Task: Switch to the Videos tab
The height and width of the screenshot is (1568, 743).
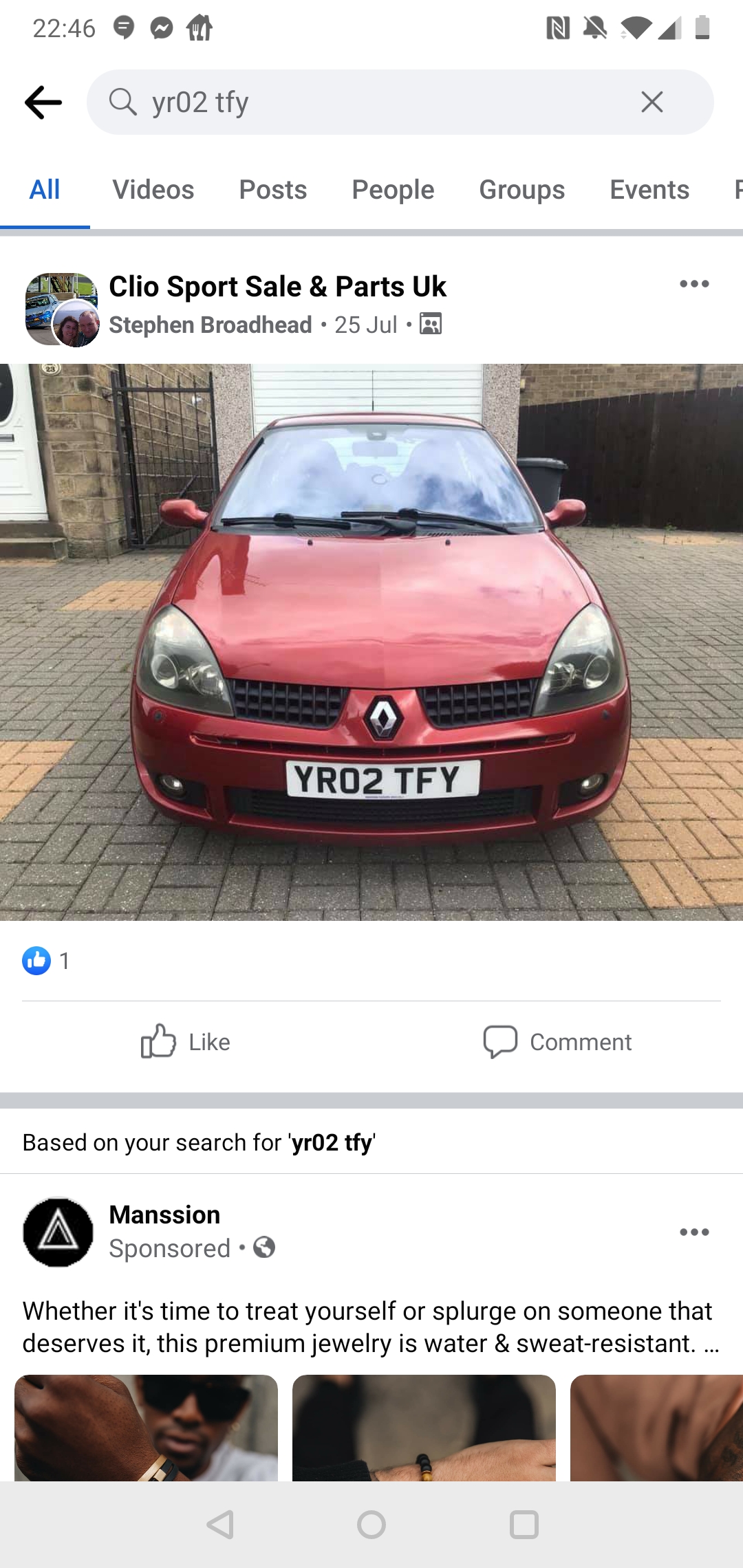Action: point(153,190)
